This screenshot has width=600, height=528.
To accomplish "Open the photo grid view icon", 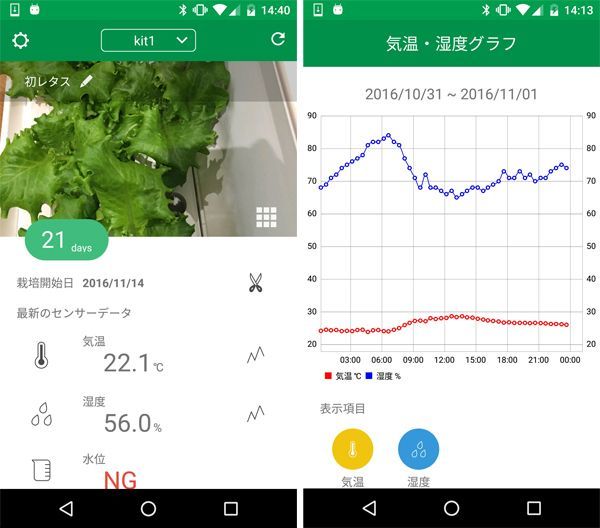I will (x=266, y=217).
